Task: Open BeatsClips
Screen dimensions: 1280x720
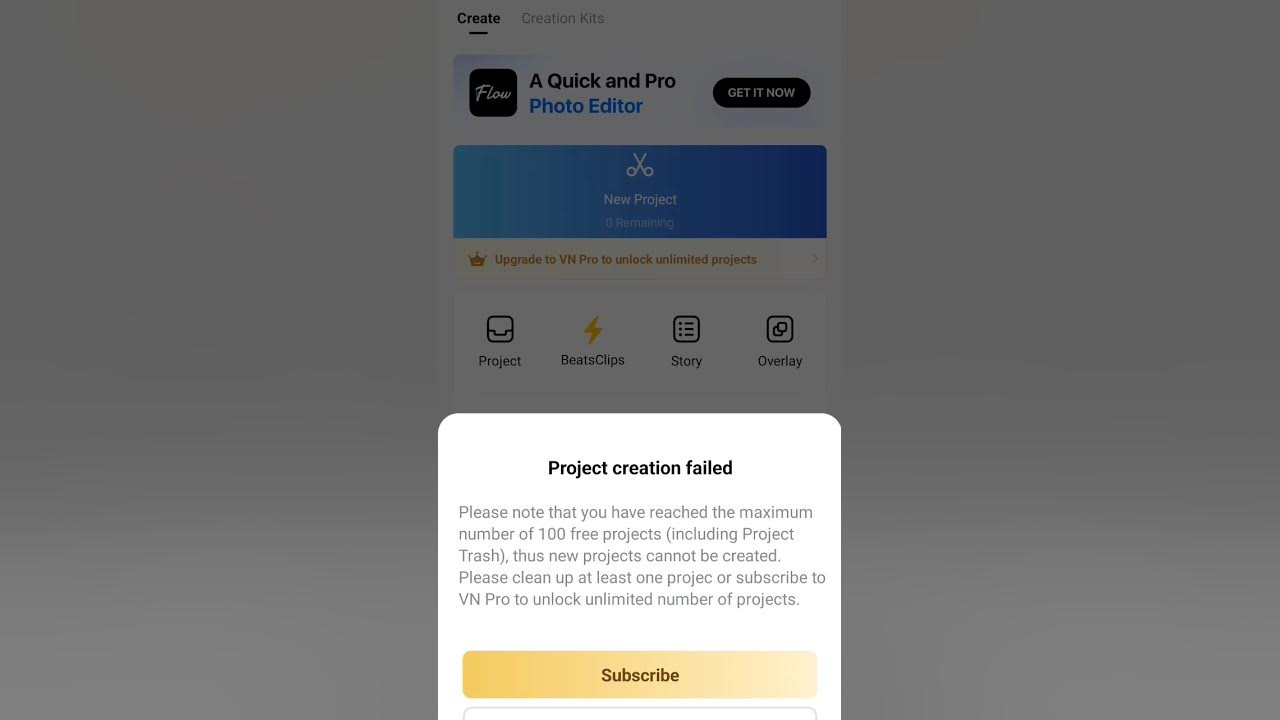Action: pos(593,341)
